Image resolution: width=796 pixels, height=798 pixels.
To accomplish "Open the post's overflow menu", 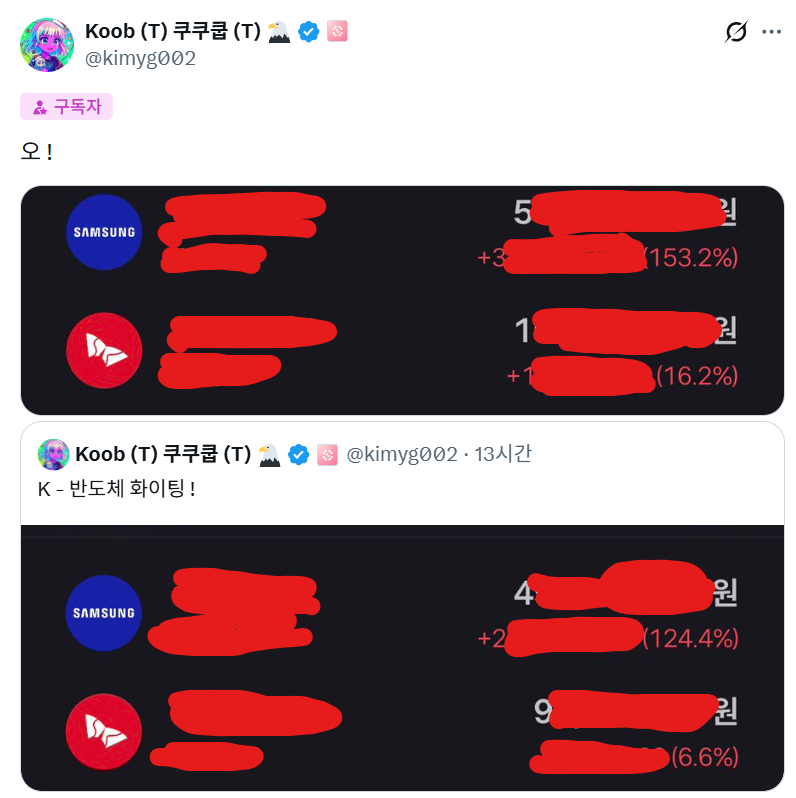I will (x=771, y=32).
